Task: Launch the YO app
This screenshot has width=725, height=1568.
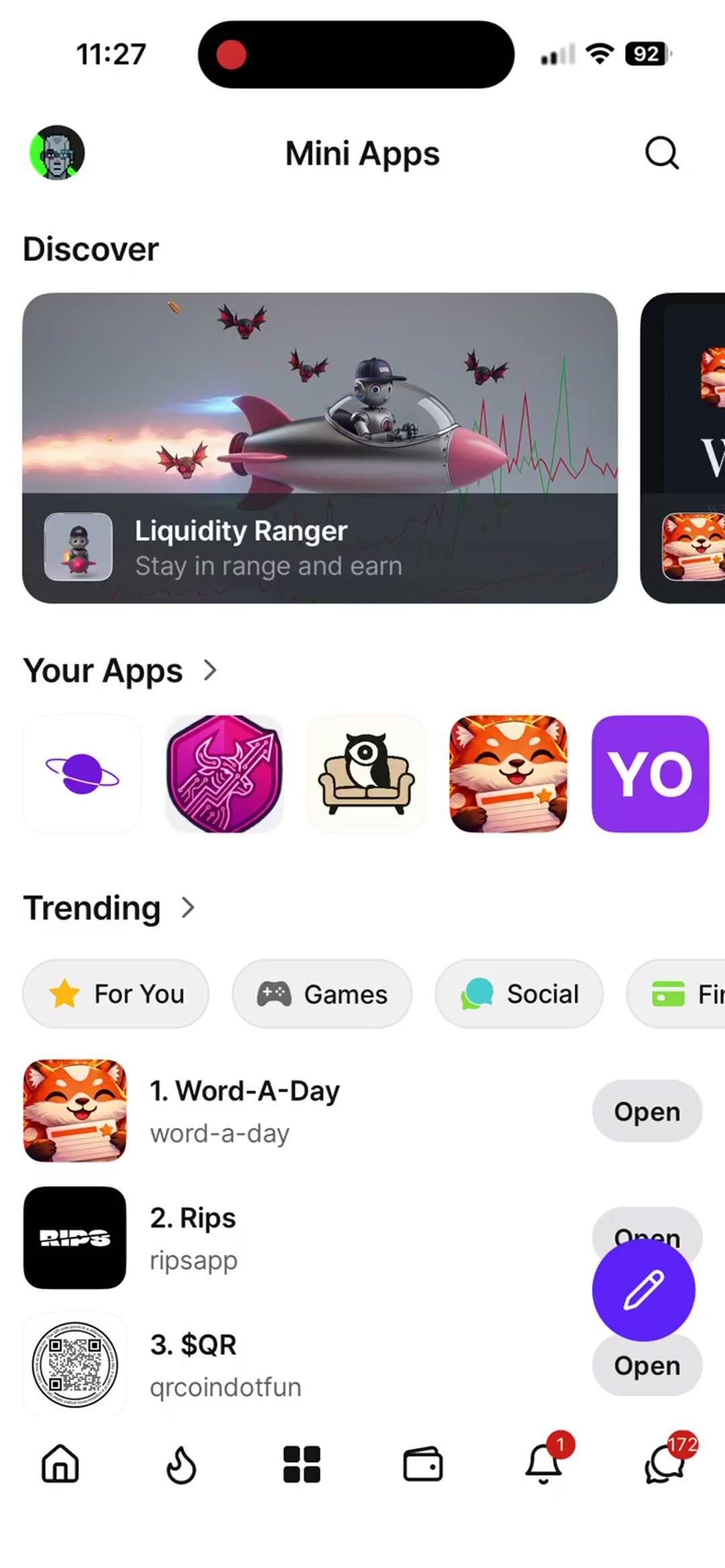Action: [x=650, y=774]
